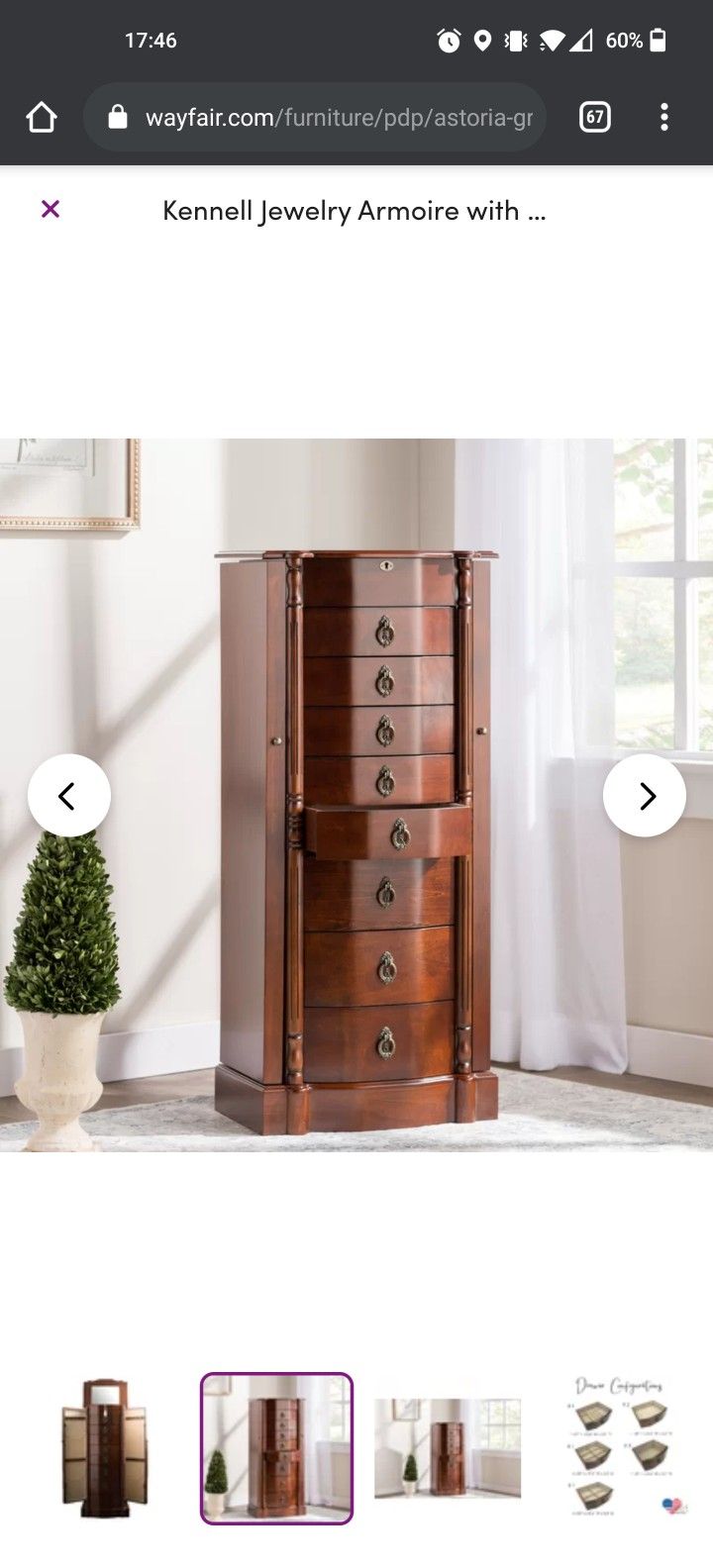Select the open armoire with mirror thumbnail
713x1568 pixels.
pos(105,1448)
